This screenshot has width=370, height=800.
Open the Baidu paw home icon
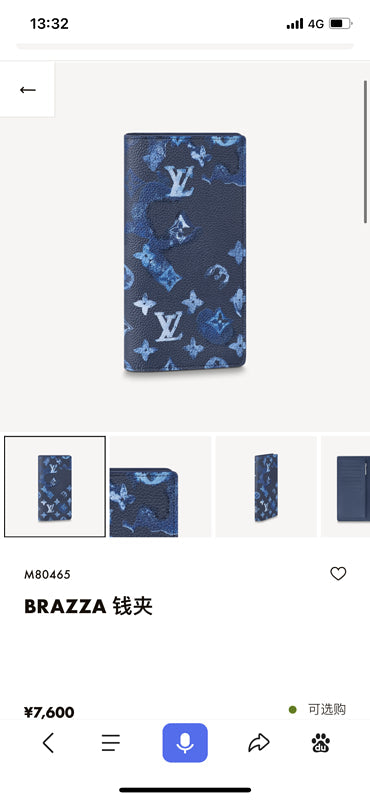320,743
